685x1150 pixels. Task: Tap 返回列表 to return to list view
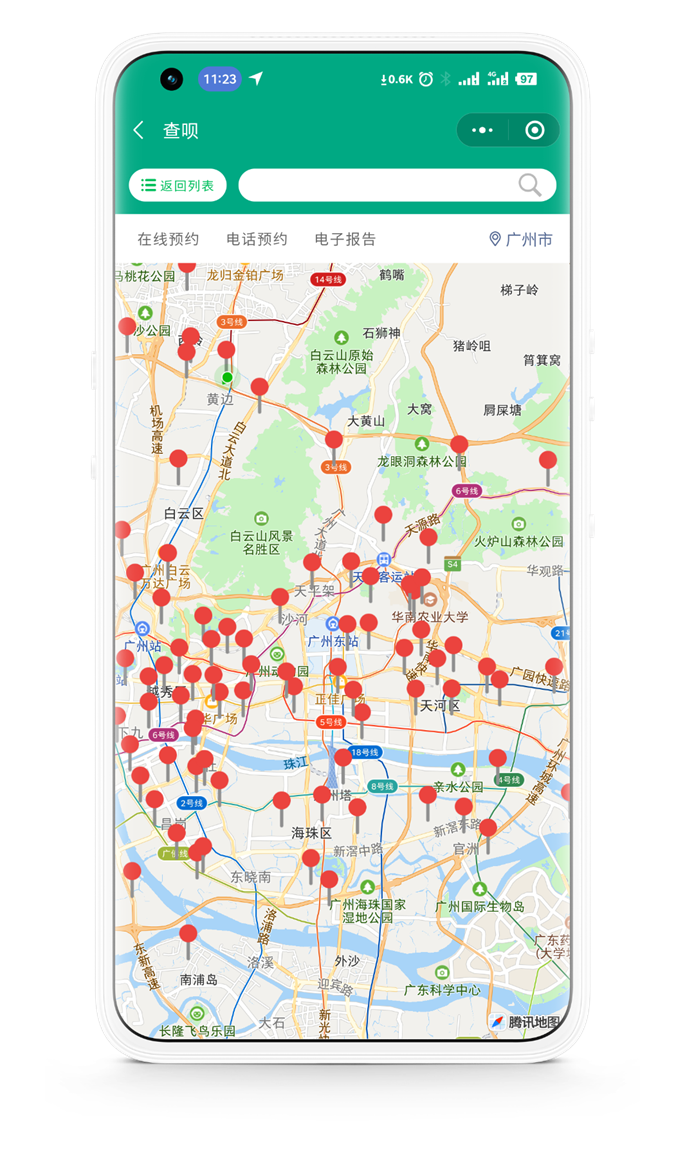(x=178, y=185)
